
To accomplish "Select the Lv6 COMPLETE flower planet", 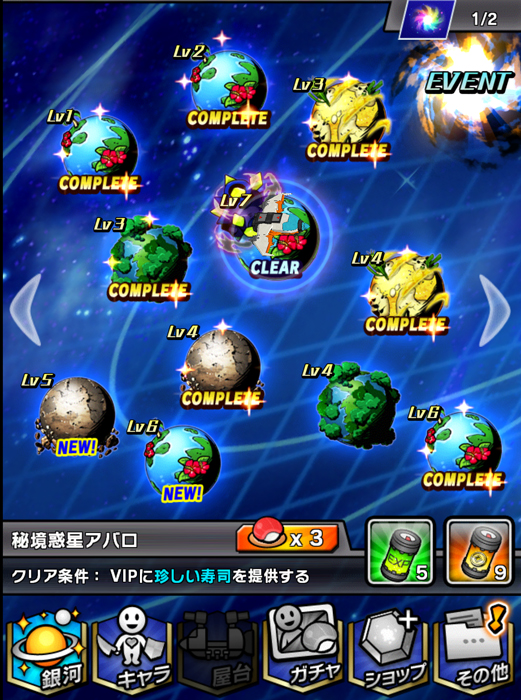I will pyautogui.click(x=463, y=449).
